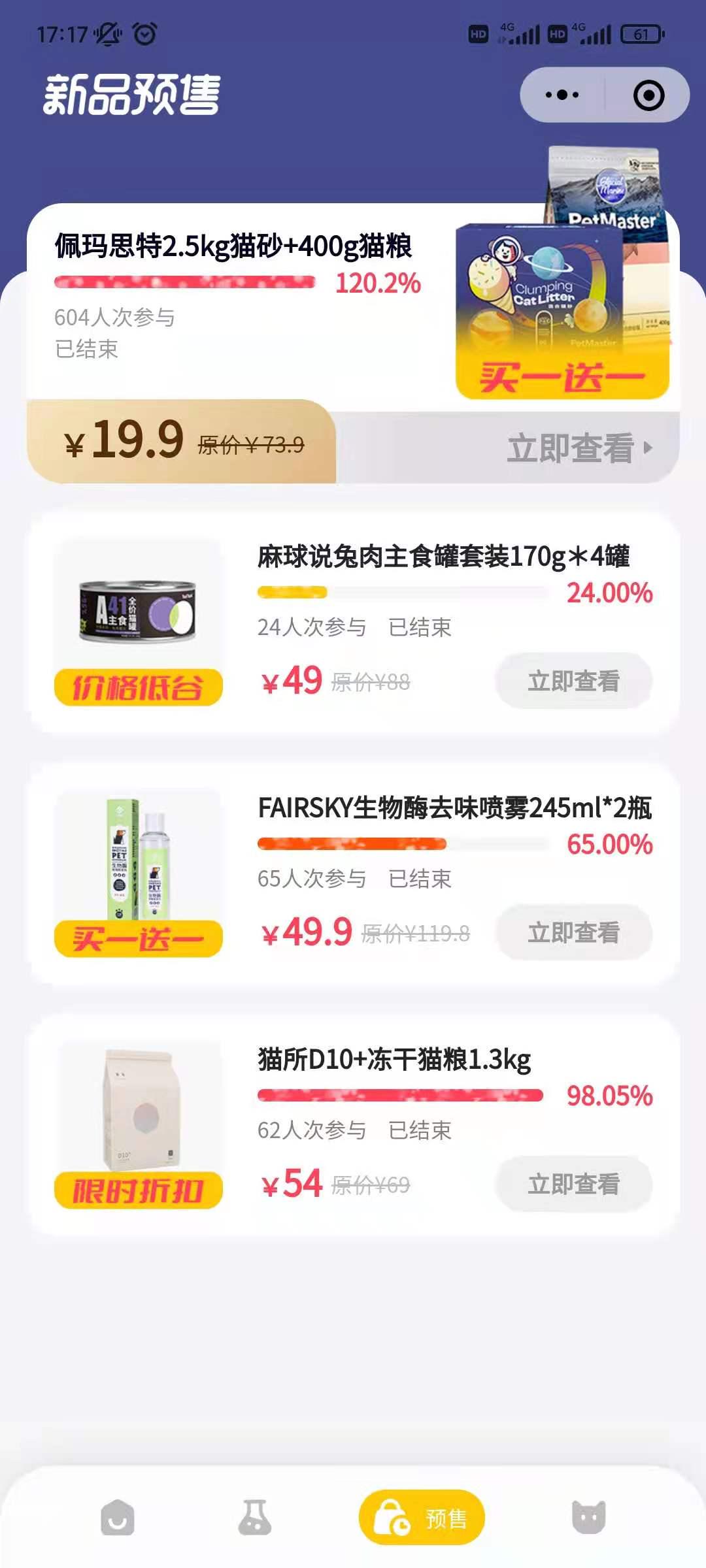This screenshot has width=706, height=1568.
Task: Tap 立即查看 for FAIRSKY生物酶去味喷雾
Action: [x=573, y=932]
